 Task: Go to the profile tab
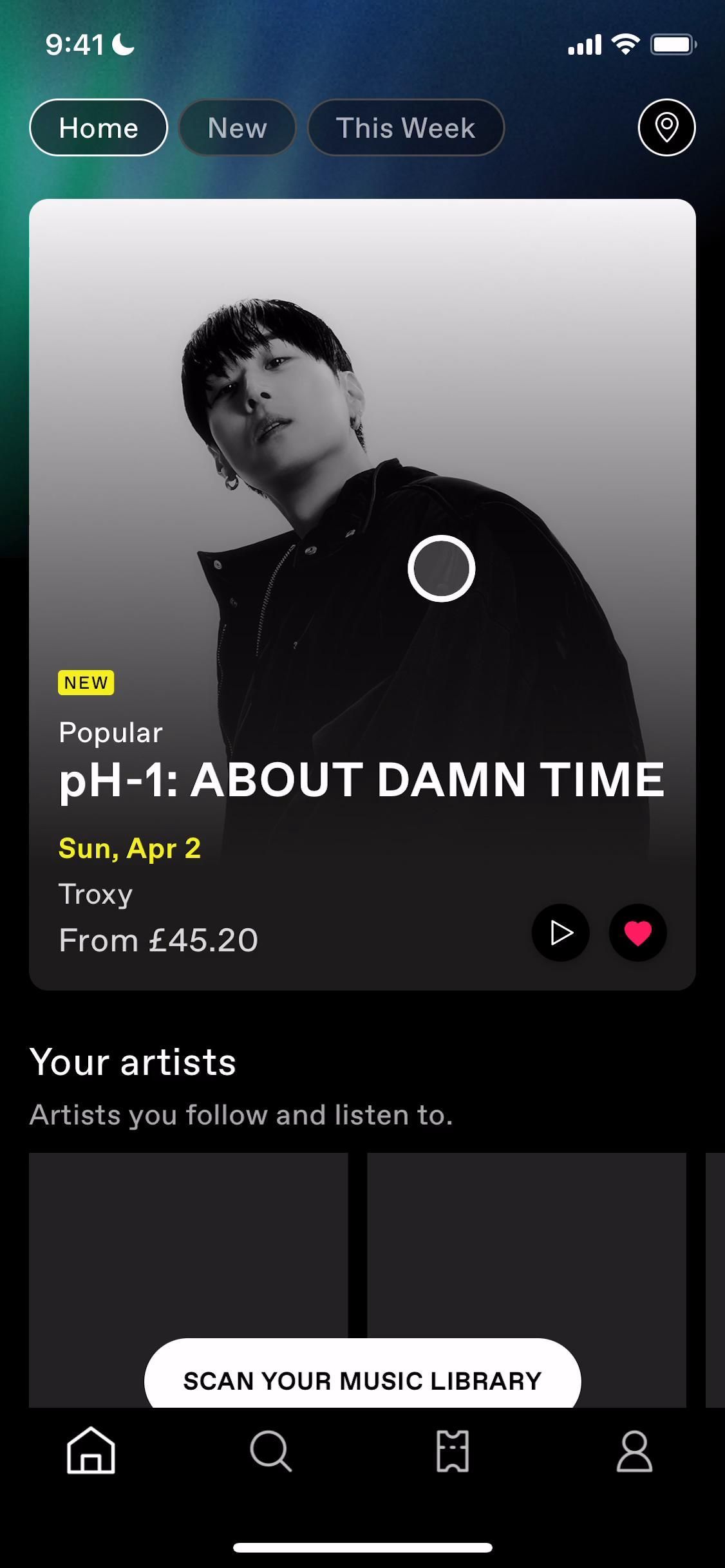(x=634, y=1451)
